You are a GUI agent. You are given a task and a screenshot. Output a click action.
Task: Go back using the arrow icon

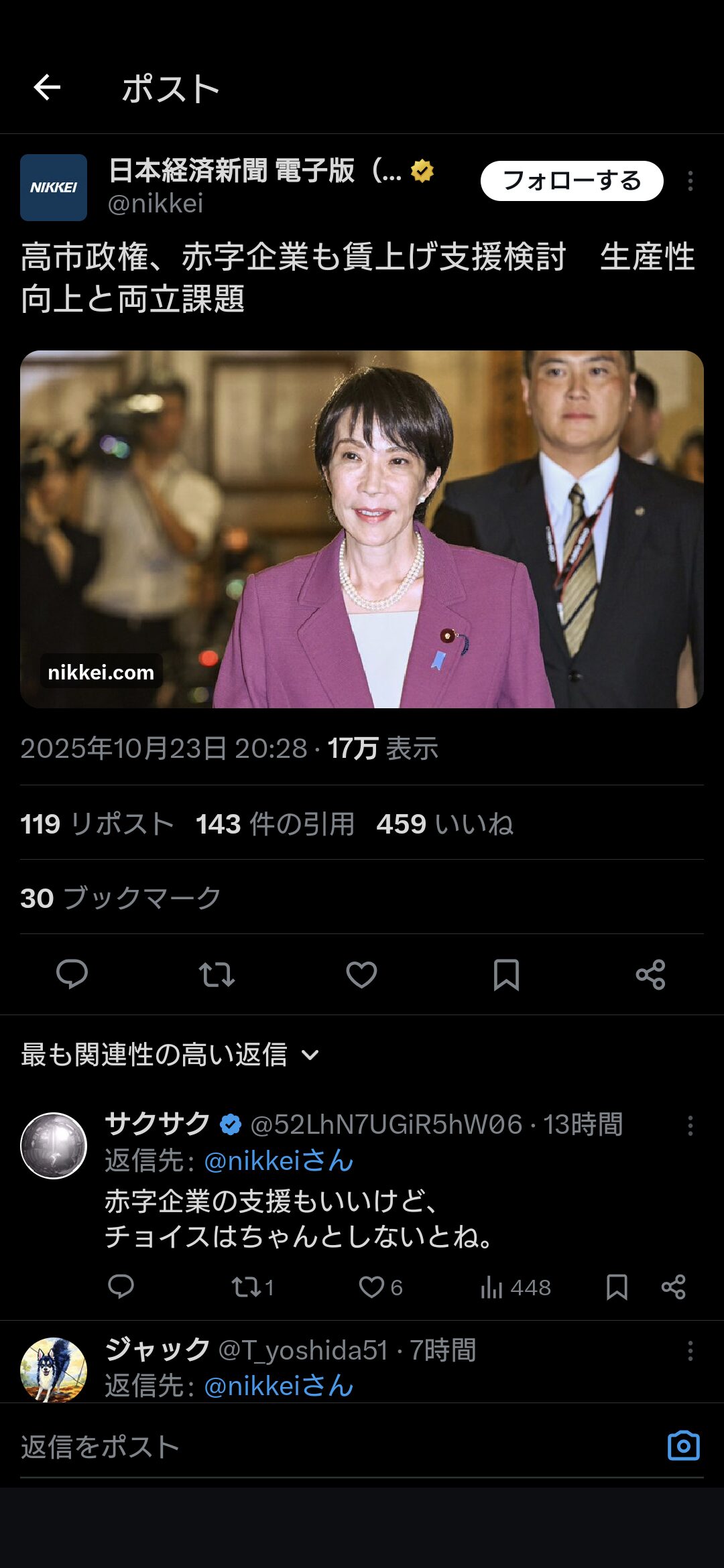coord(47,87)
